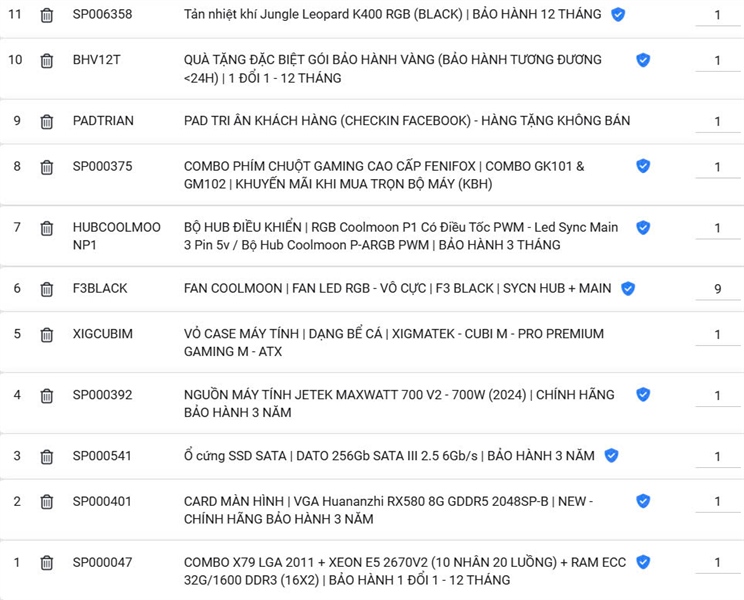The height and width of the screenshot is (600, 744).
Task: Change the quantity of SP000047 combo
Action: coord(717,563)
